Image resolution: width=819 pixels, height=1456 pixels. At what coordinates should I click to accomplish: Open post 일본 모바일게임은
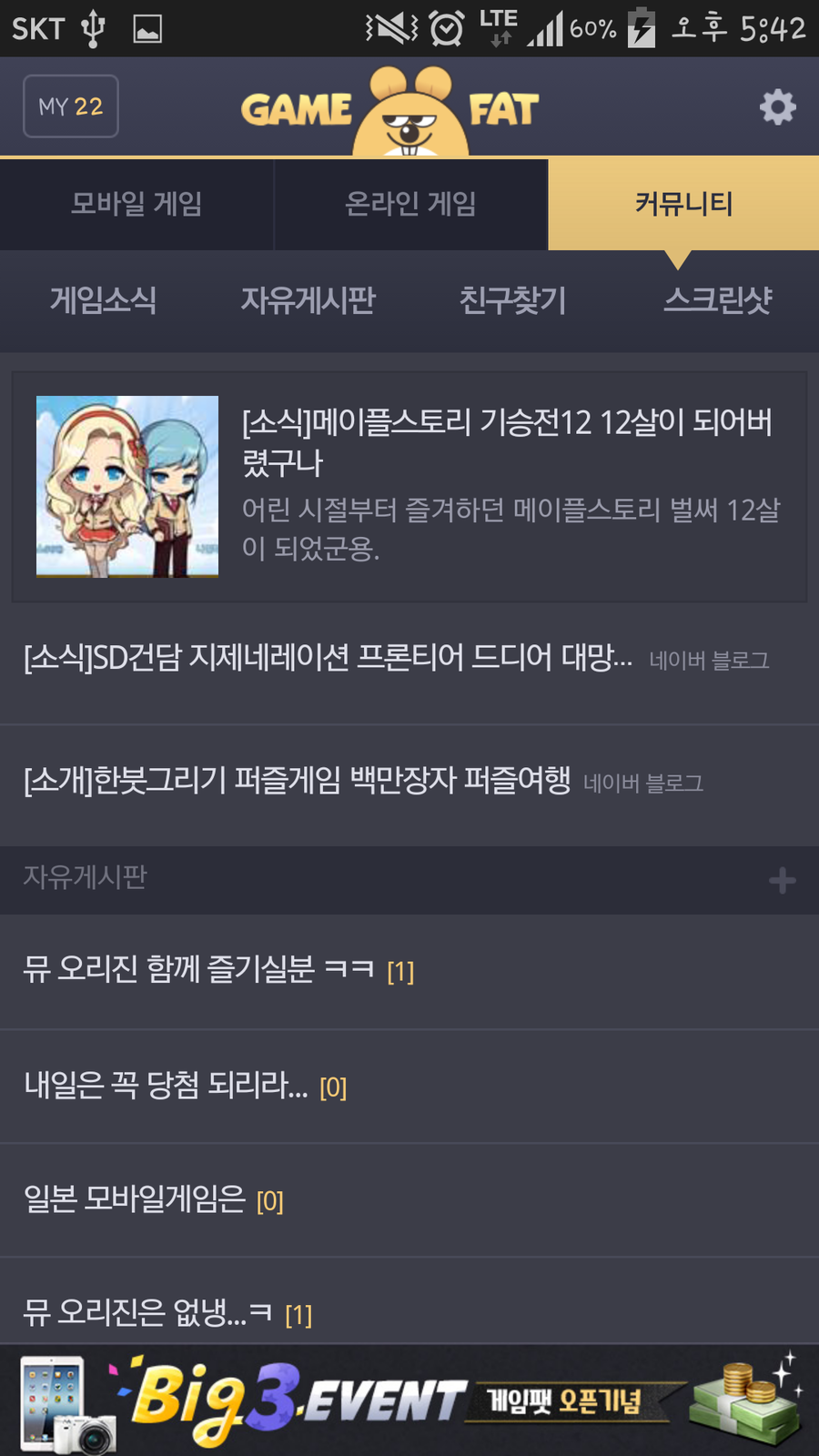click(135, 1199)
